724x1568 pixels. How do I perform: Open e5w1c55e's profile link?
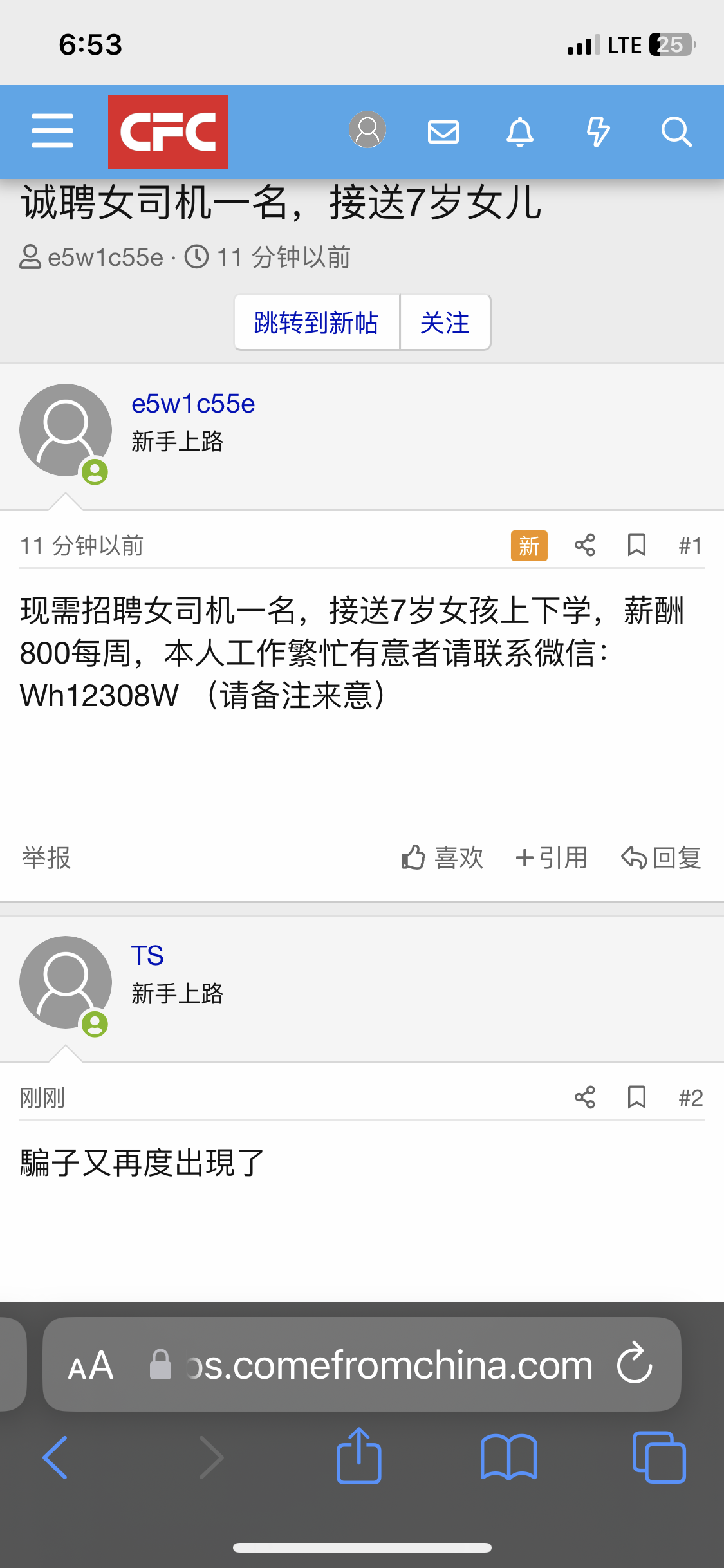click(193, 404)
